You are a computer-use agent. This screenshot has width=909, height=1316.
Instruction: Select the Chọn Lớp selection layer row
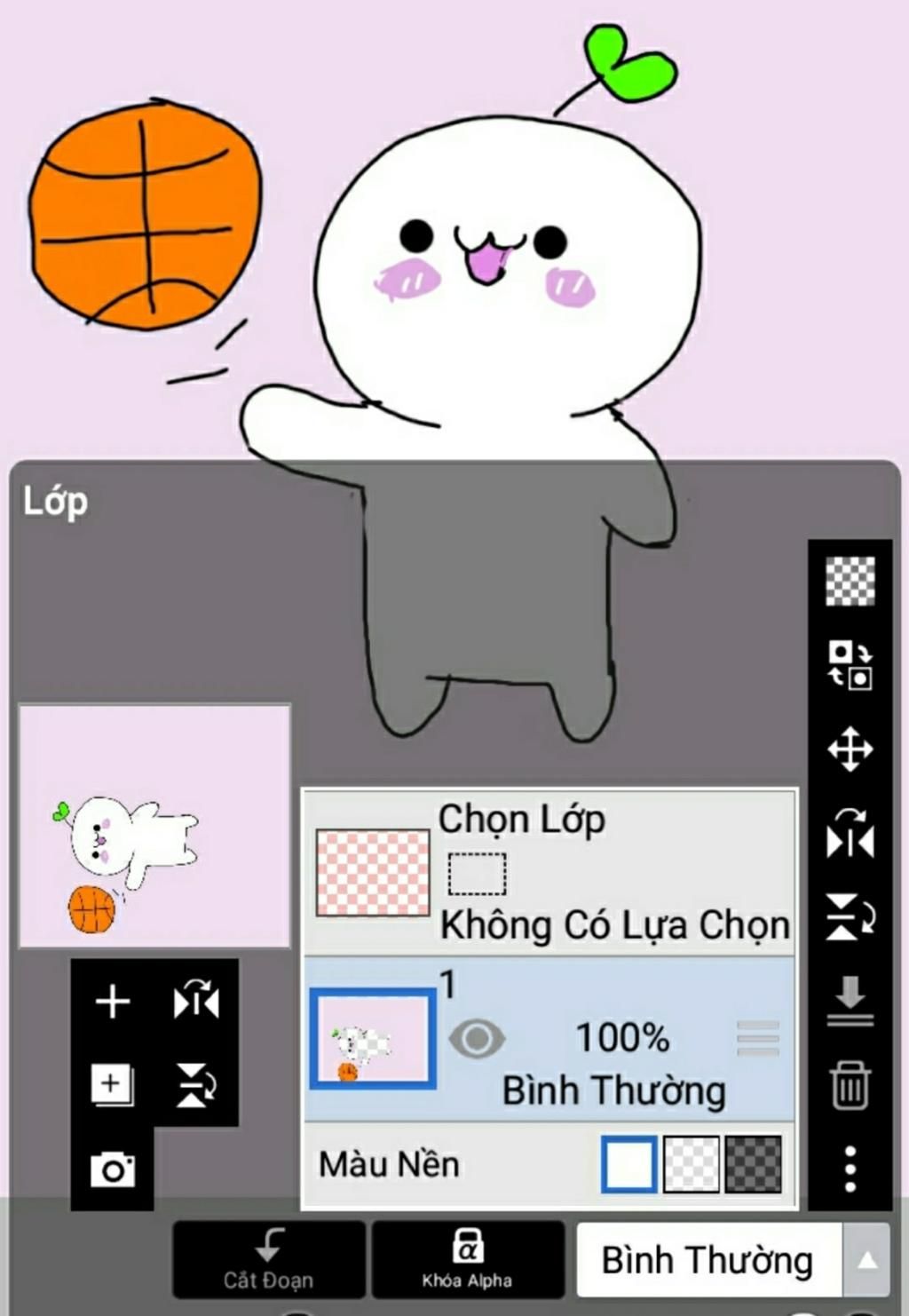pos(549,872)
